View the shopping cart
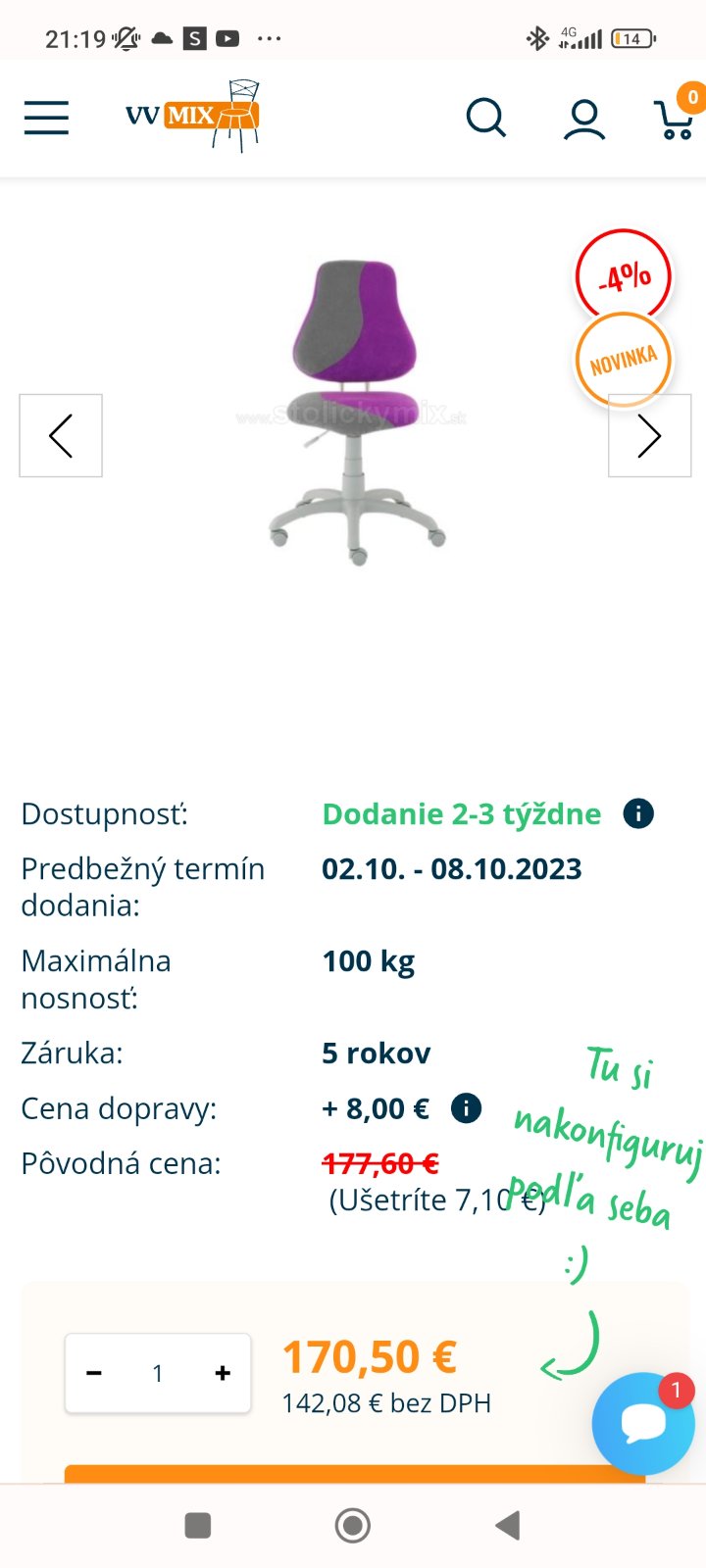The width and height of the screenshot is (706, 1568). (x=676, y=118)
